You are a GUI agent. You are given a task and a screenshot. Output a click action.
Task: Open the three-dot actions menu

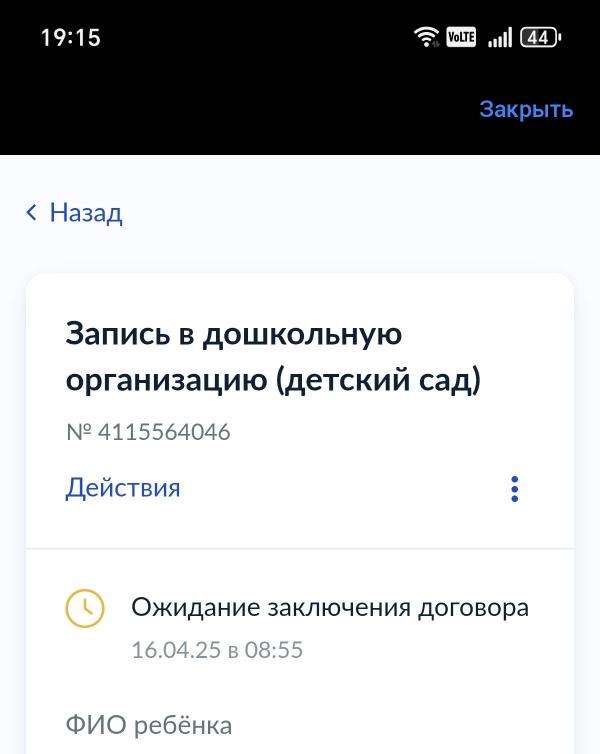[x=514, y=489]
